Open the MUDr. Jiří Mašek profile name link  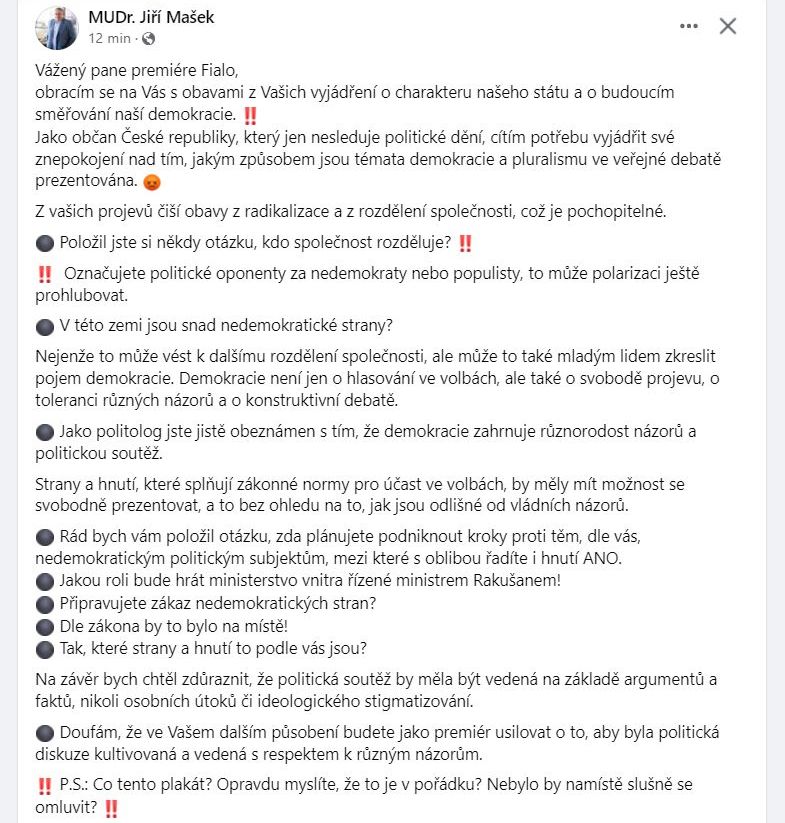tap(151, 18)
